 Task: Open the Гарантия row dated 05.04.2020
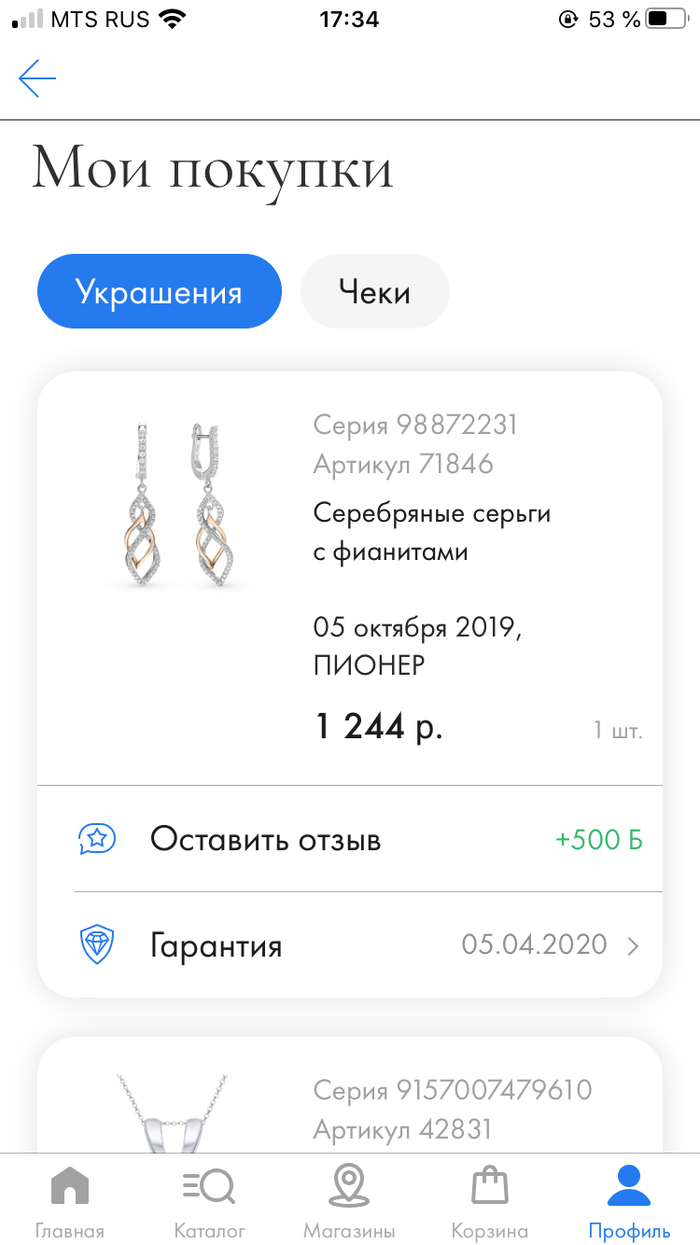[350, 945]
